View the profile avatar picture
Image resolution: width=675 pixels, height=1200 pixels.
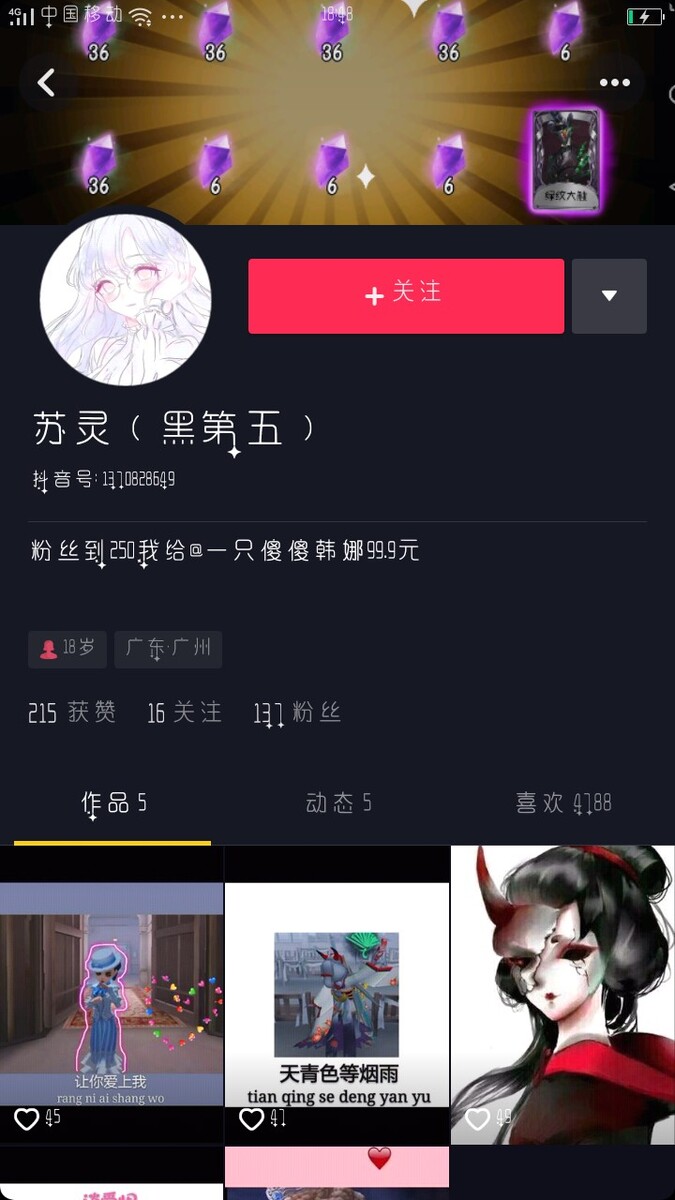[x=125, y=299]
